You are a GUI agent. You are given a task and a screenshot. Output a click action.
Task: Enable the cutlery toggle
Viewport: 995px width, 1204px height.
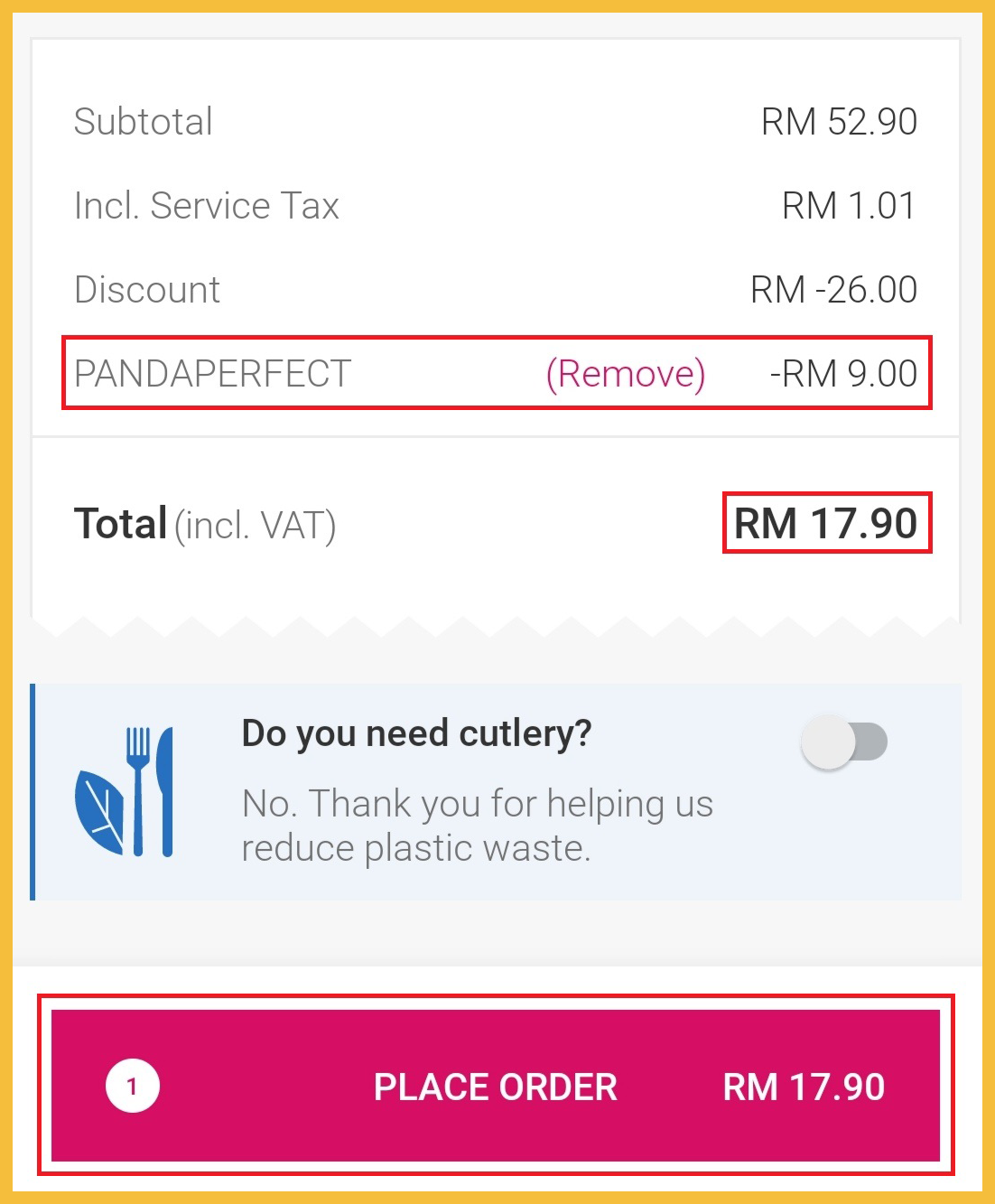[844, 742]
